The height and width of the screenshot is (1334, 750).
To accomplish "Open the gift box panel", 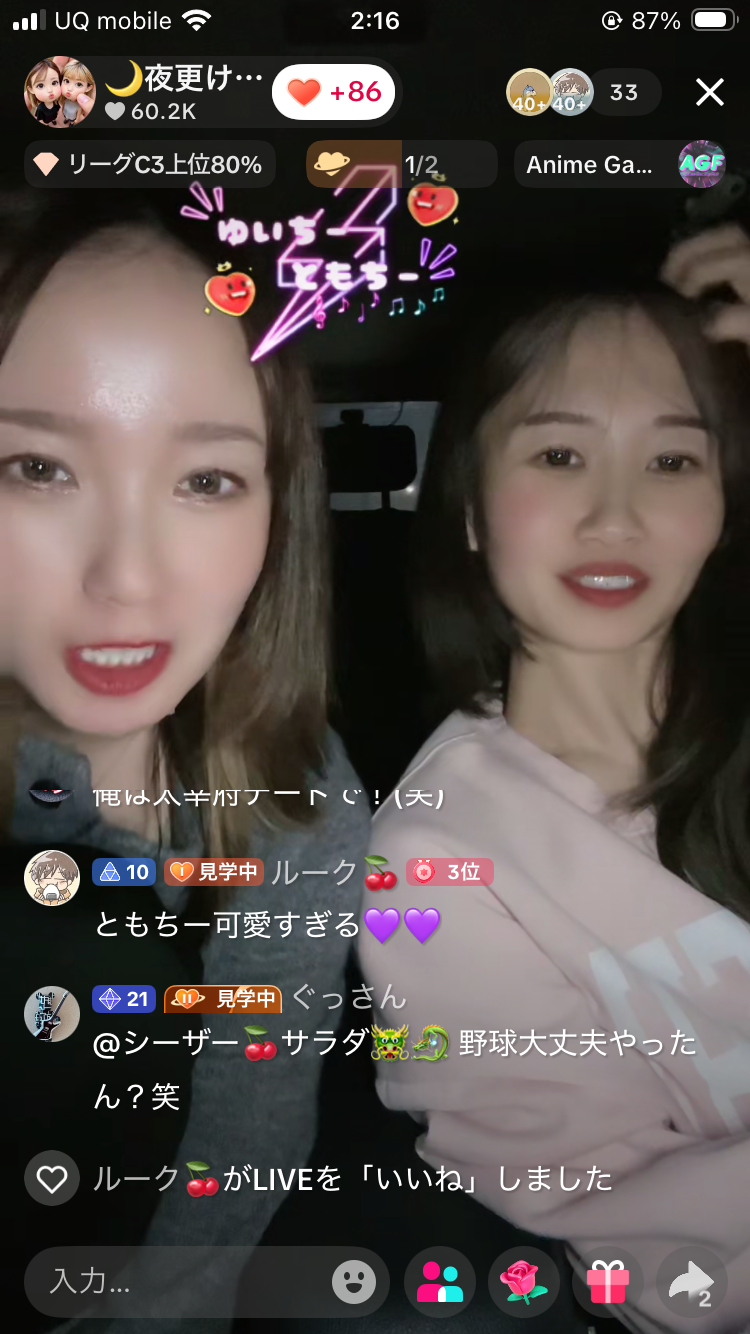I will (x=607, y=1281).
